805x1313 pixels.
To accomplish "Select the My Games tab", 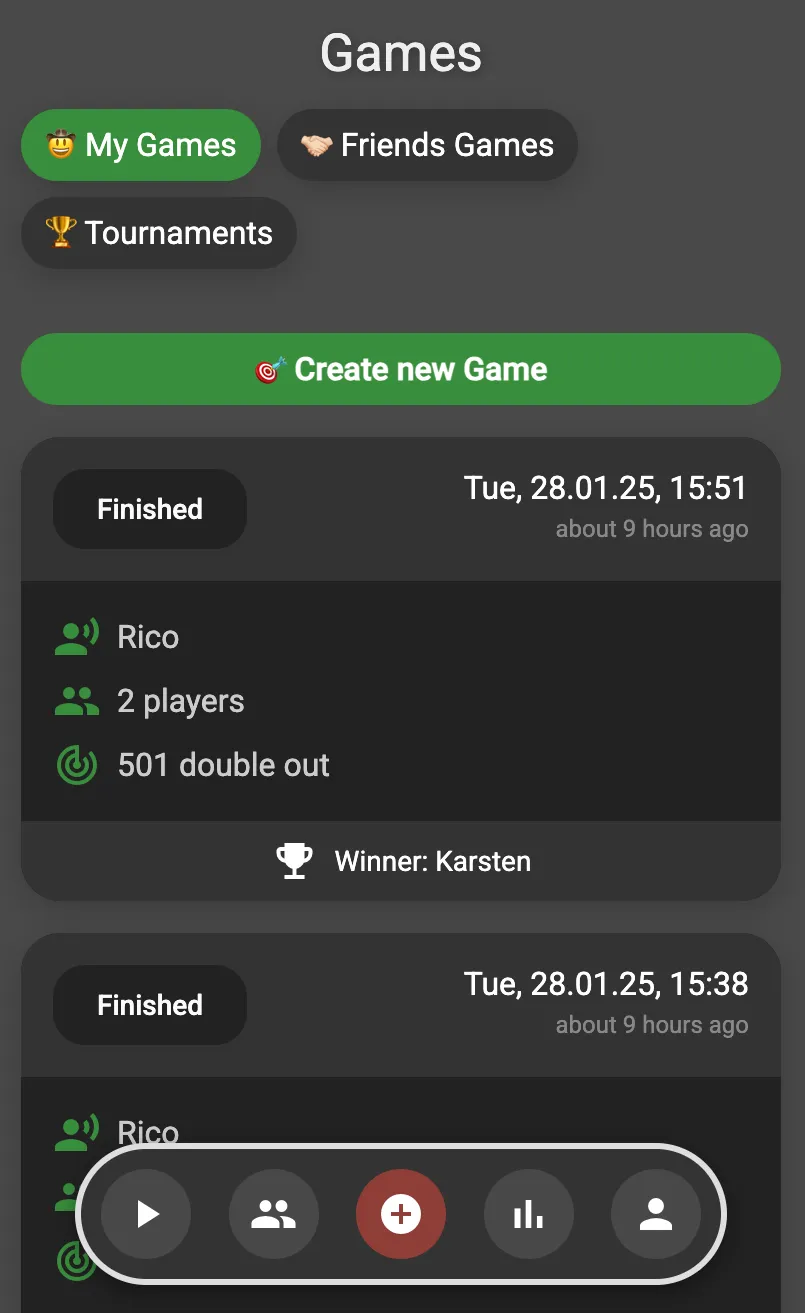I will tap(140, 145).
